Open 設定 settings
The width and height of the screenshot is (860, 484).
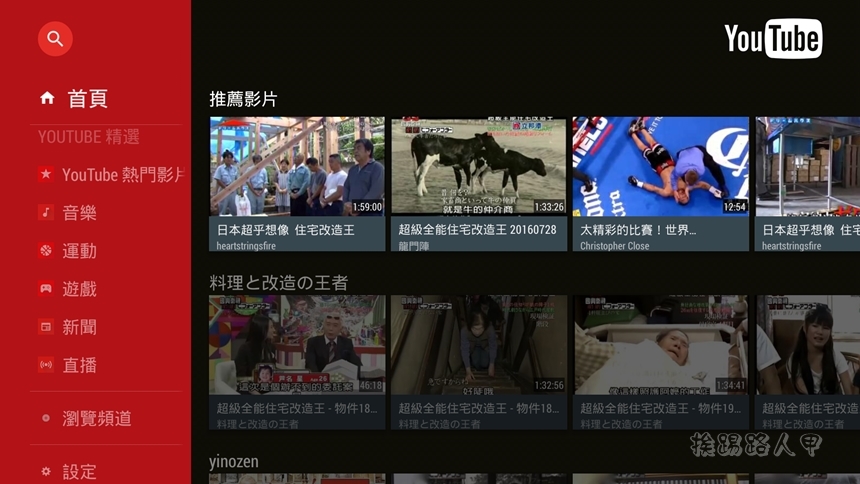pos(79,471)
